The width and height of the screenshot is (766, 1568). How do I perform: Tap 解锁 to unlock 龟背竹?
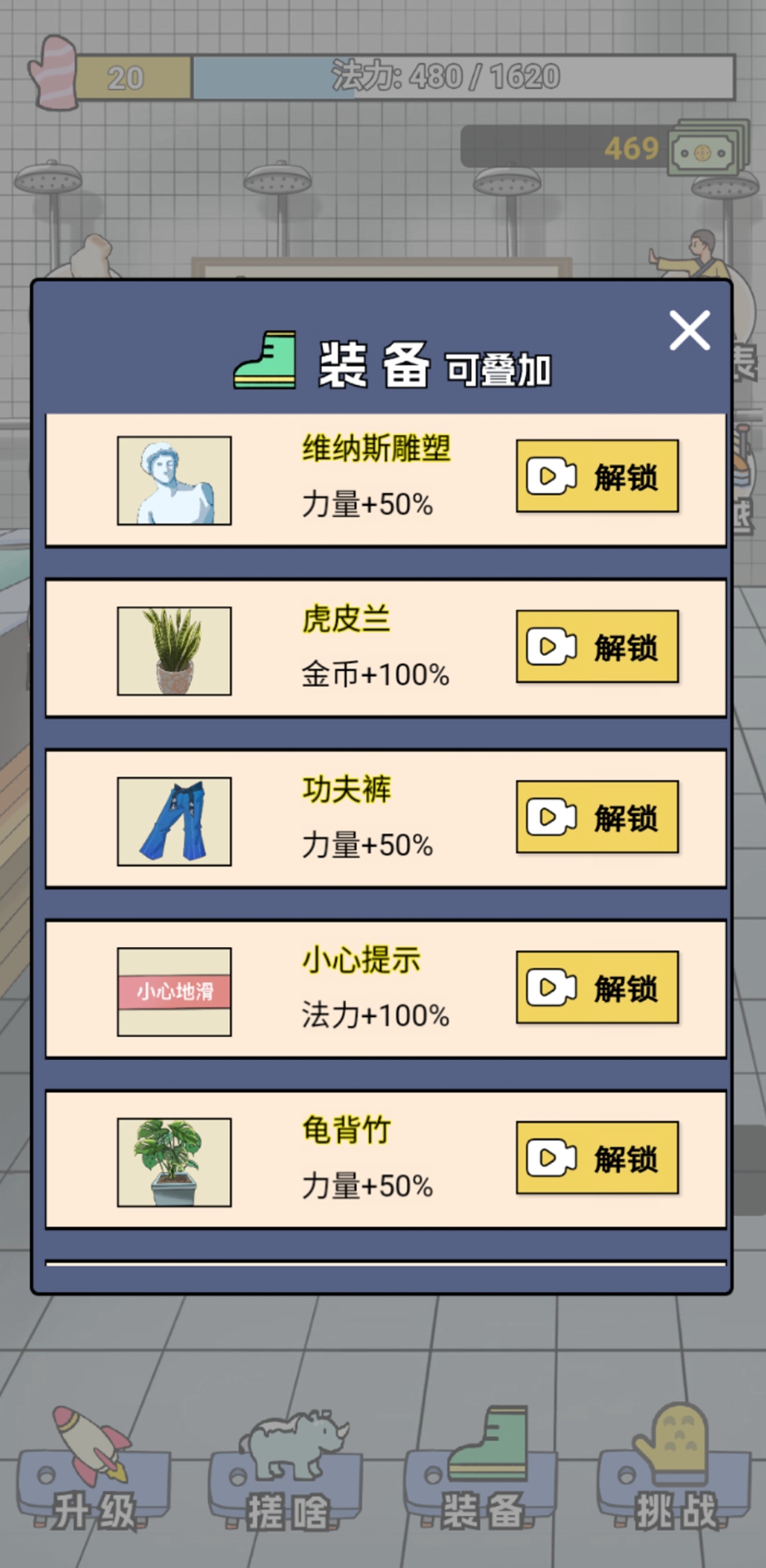pos(597,1158)
